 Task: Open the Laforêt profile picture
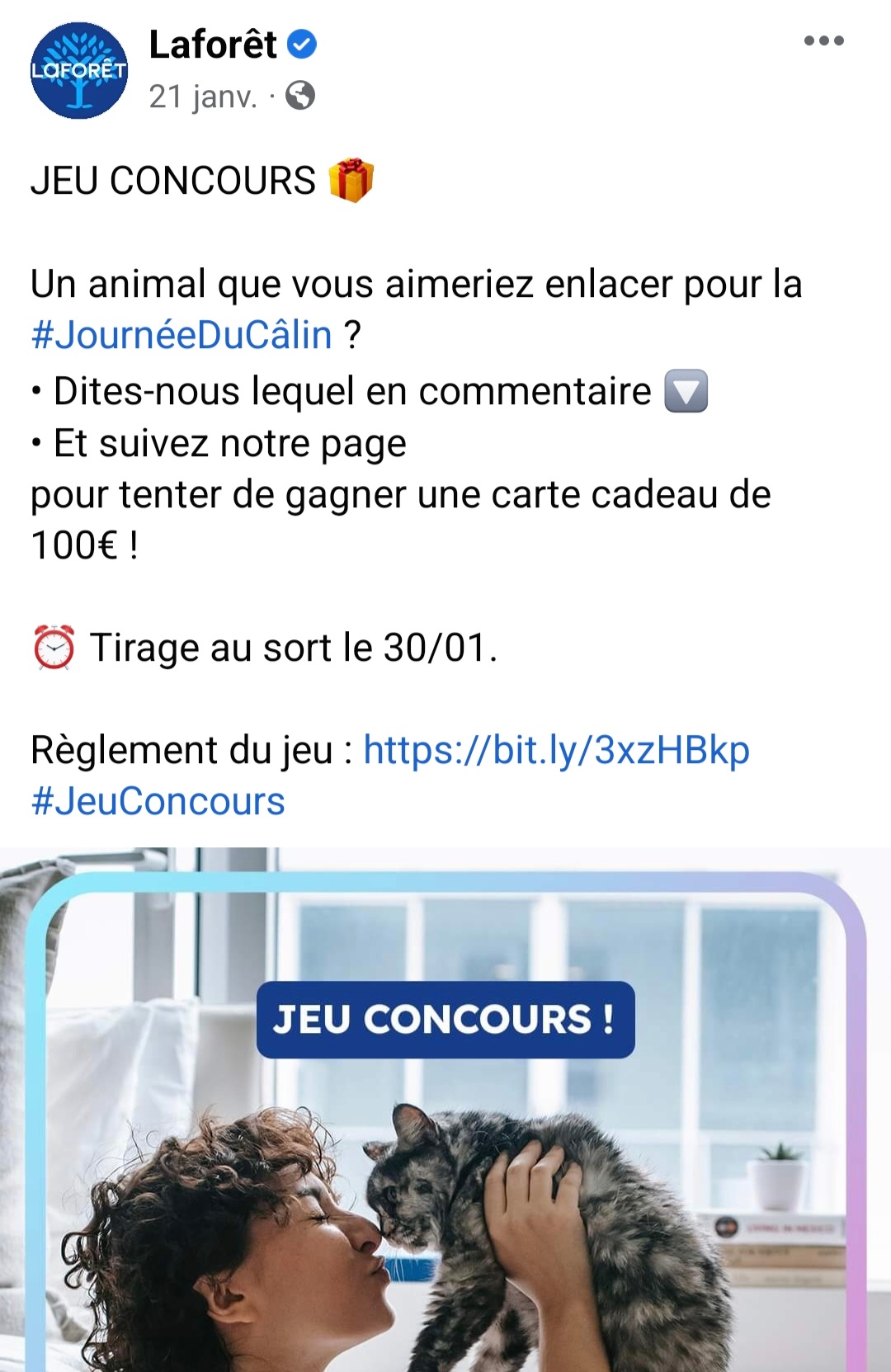pos(79,71)
